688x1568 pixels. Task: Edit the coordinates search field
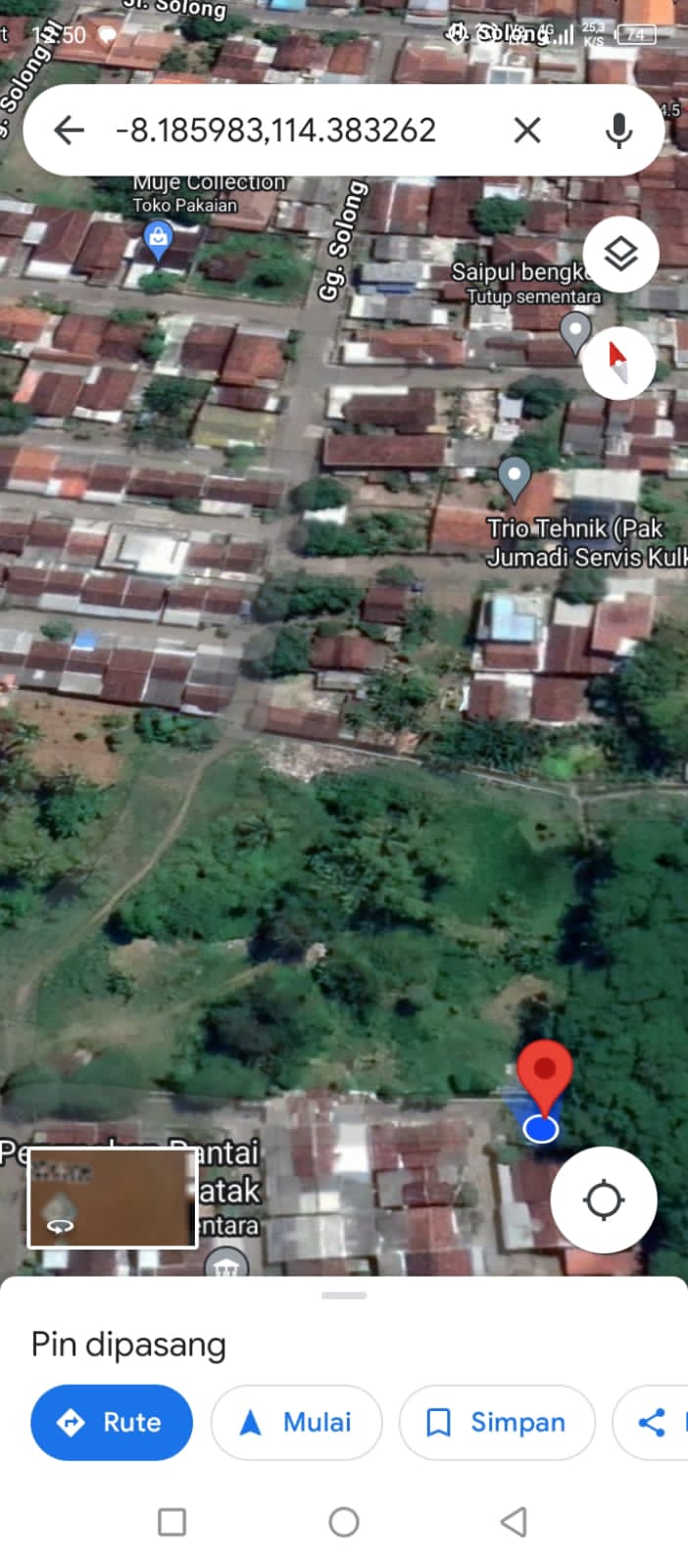pyautogui.click(x=284, y=129)
